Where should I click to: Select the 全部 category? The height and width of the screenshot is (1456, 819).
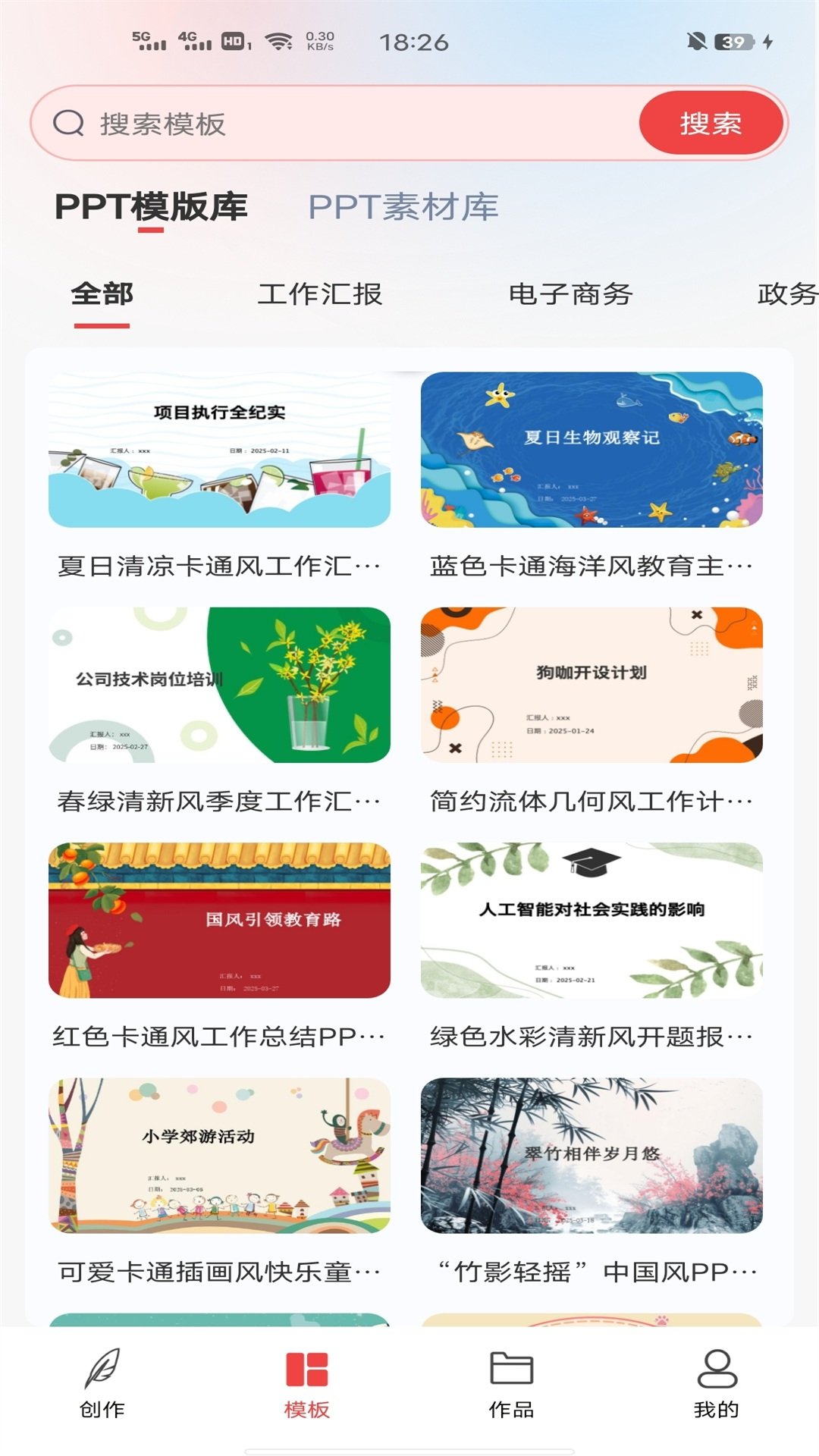[x=102, y=294]
